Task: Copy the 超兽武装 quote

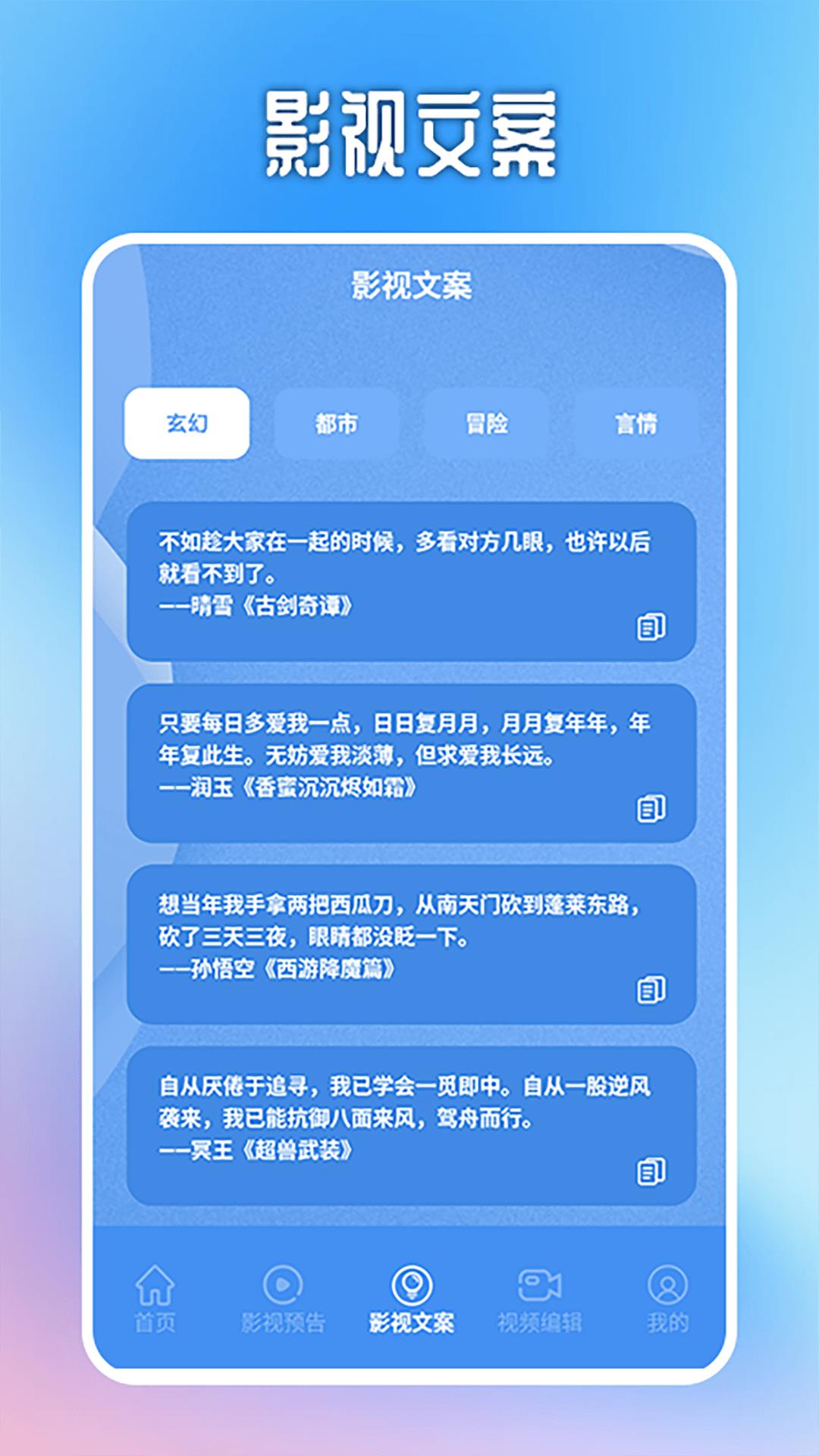Action: point(650,1172)
